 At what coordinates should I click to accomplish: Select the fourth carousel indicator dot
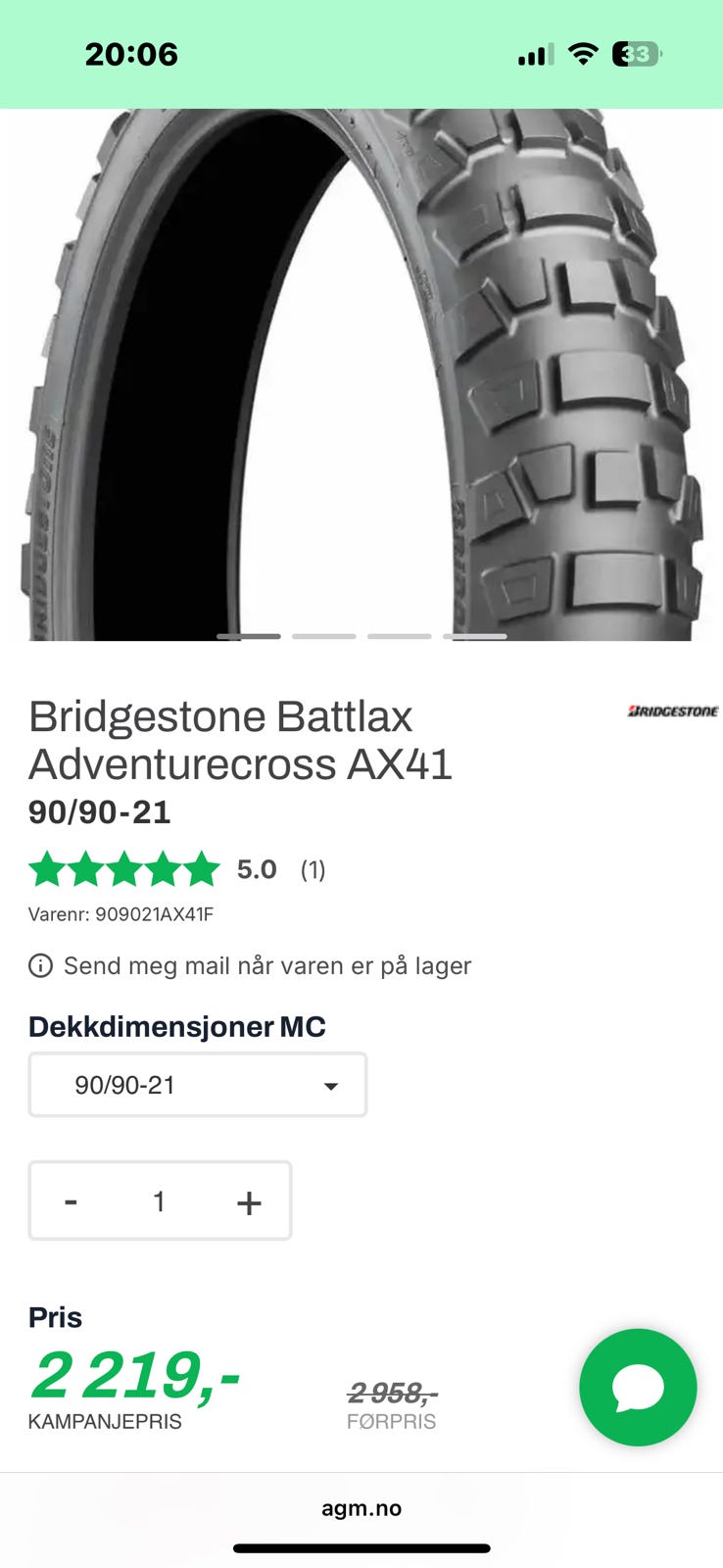tap(474, 635)
